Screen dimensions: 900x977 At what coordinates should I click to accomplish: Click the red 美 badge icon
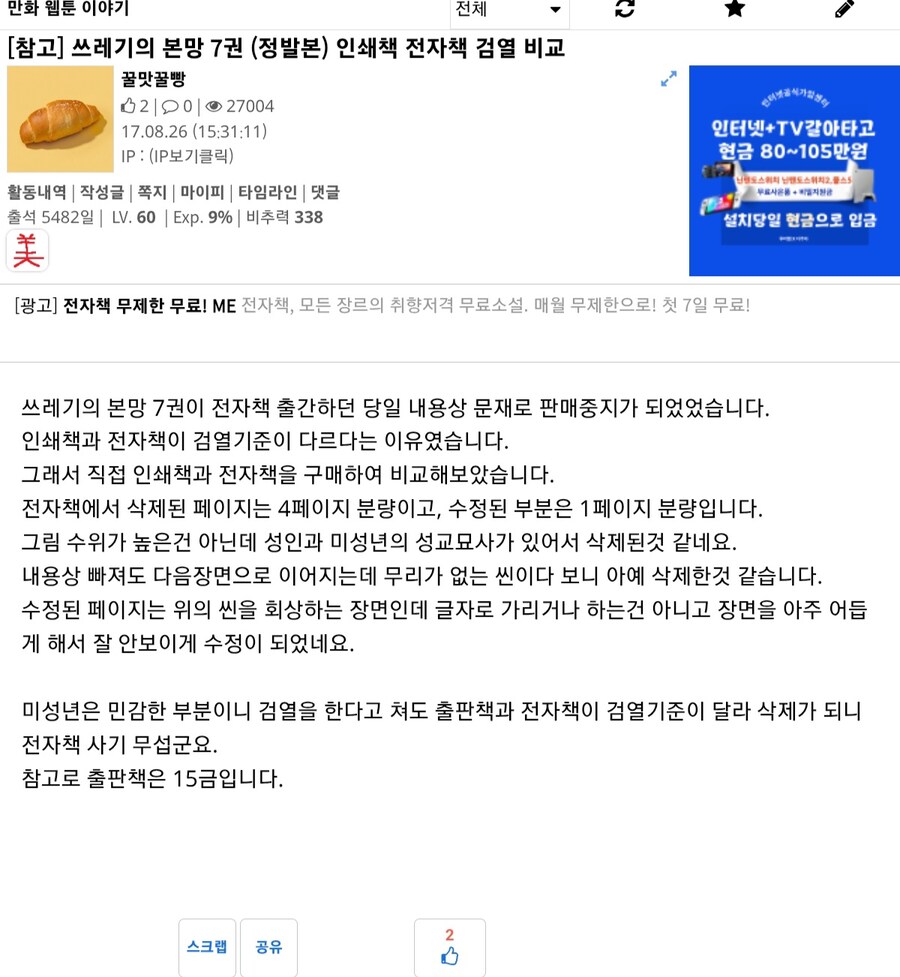click(x=27, y=251)
